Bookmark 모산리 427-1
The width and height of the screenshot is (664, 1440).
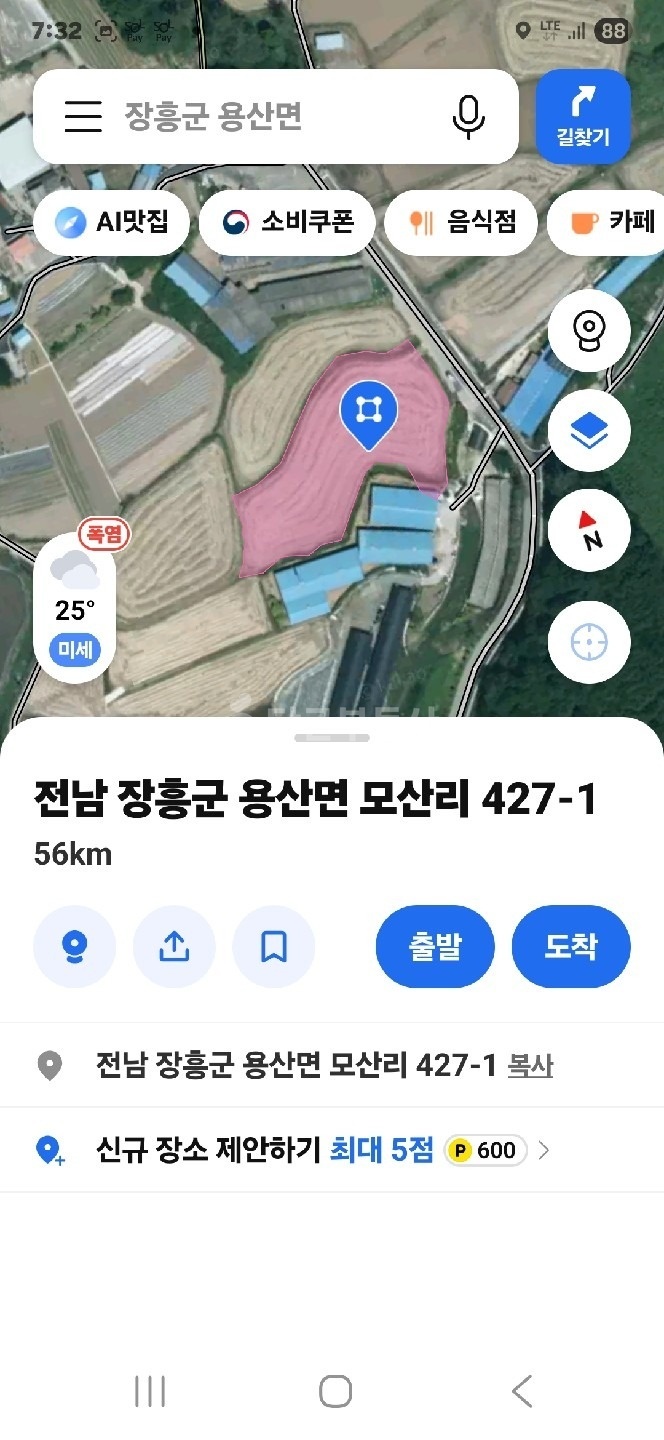[x=273, y=946]
